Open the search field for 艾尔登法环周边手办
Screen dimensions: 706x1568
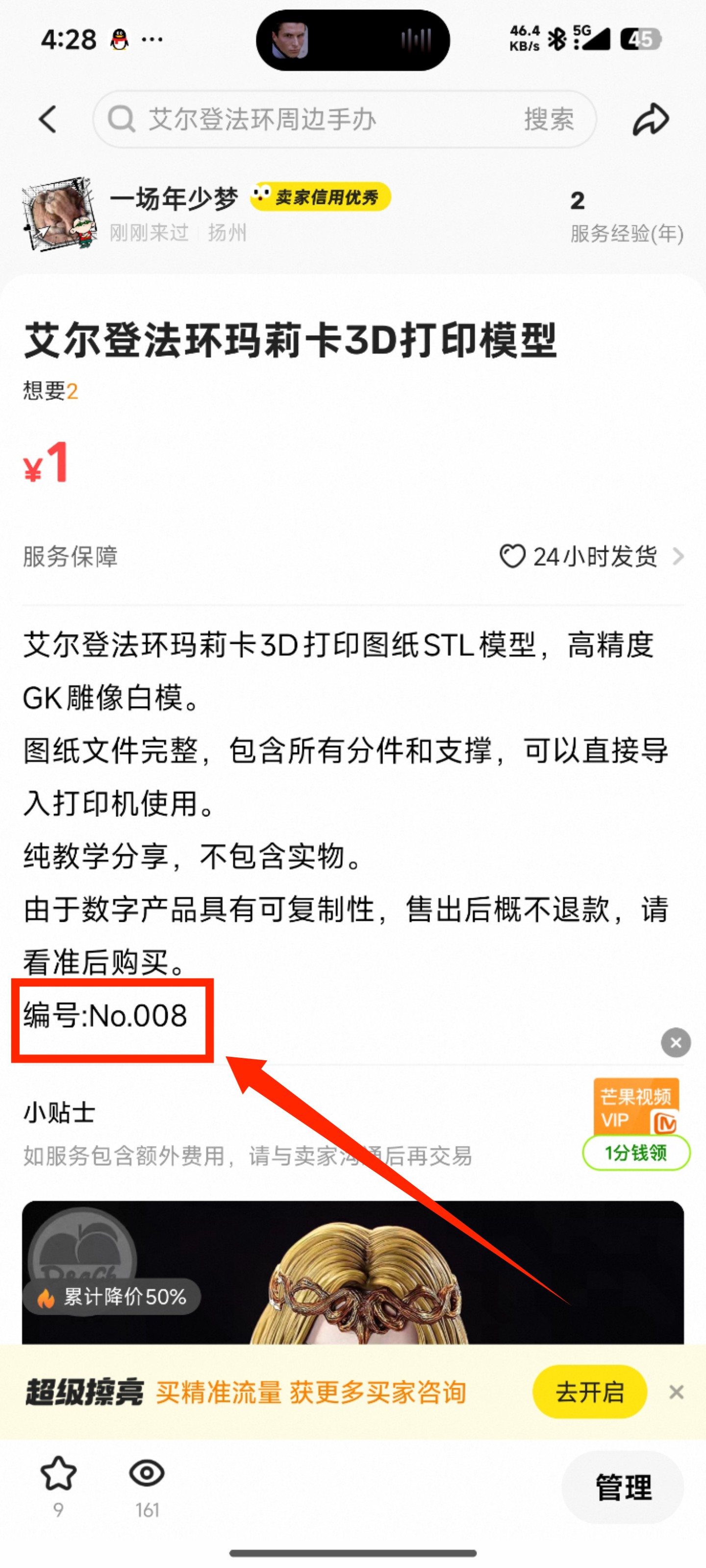tap(304, 119)
